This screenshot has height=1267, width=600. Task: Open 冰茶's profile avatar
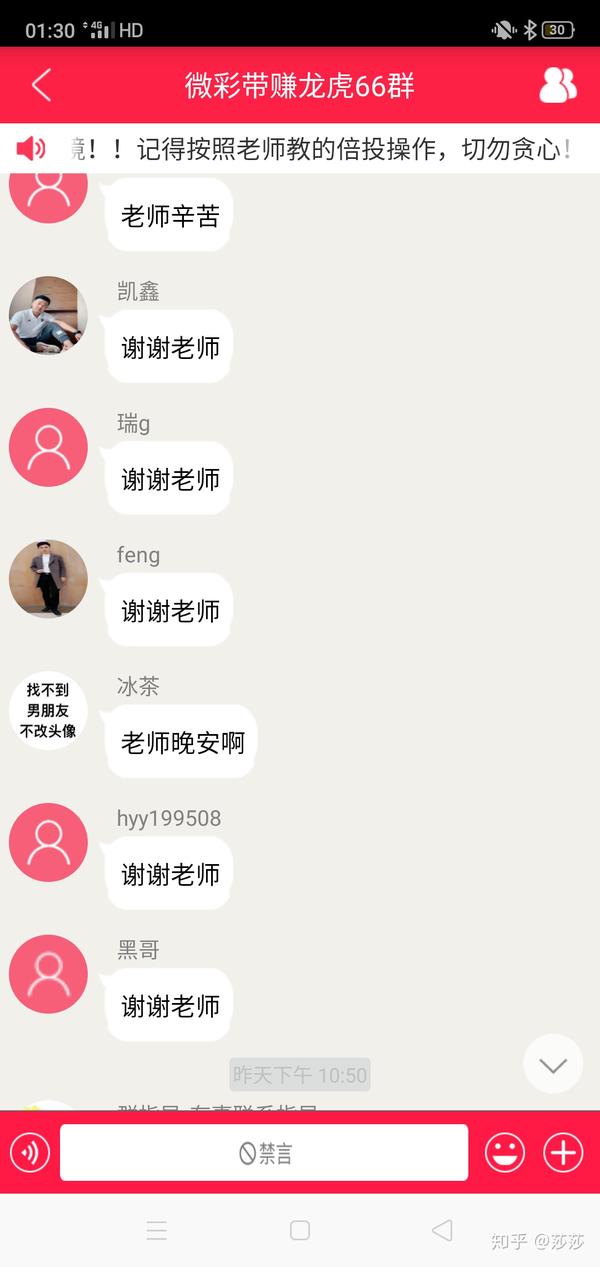click(48, 711)
